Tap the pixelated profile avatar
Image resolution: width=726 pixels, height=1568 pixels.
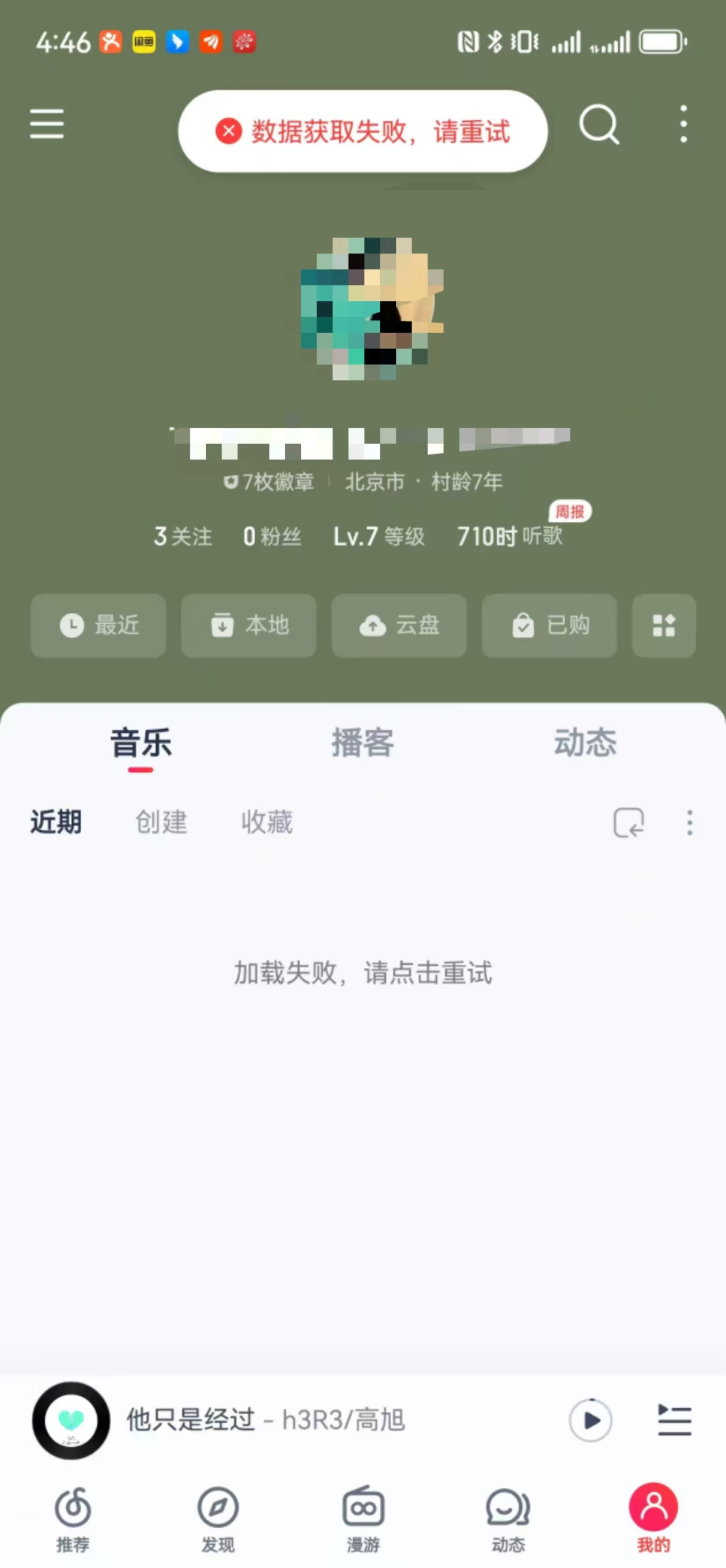click(372, 309)
